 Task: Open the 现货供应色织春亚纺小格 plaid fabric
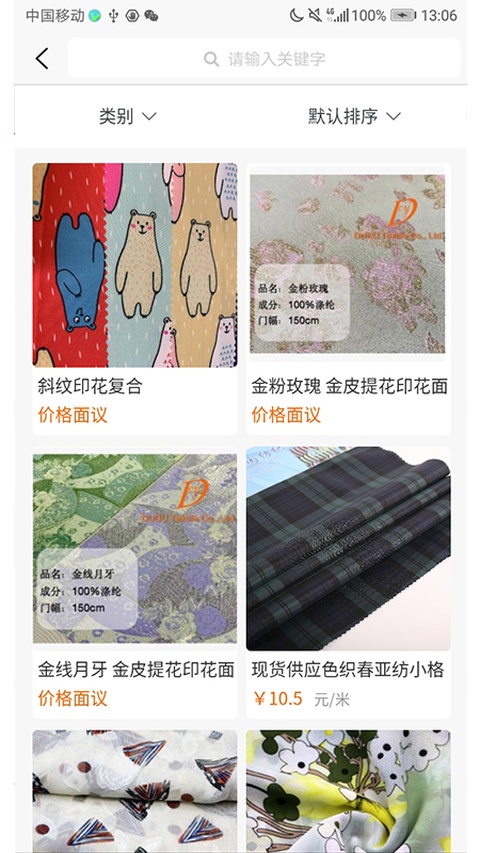(x=348, y=583)
